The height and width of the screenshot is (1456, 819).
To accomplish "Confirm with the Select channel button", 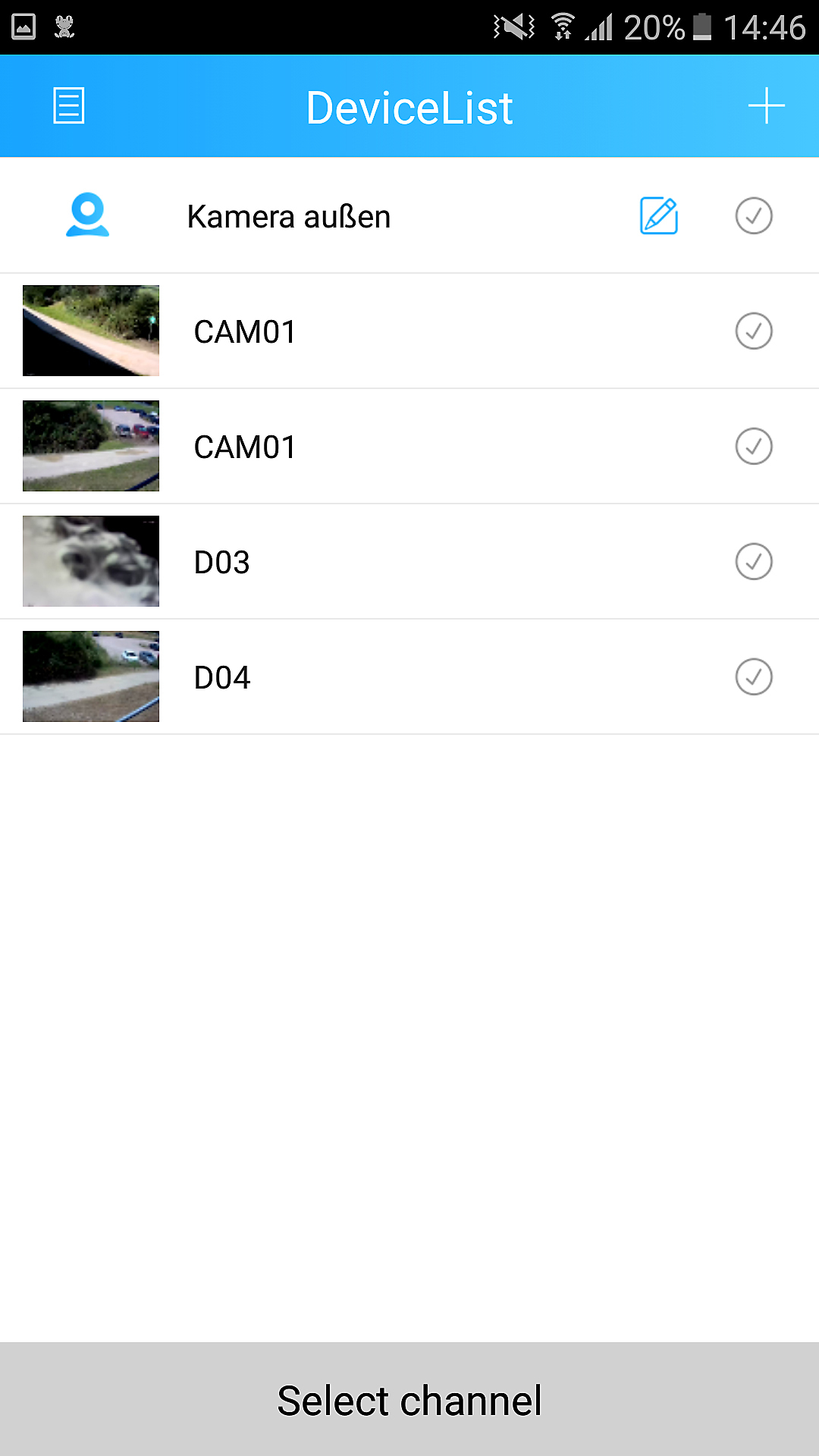I will (409, 1400).
